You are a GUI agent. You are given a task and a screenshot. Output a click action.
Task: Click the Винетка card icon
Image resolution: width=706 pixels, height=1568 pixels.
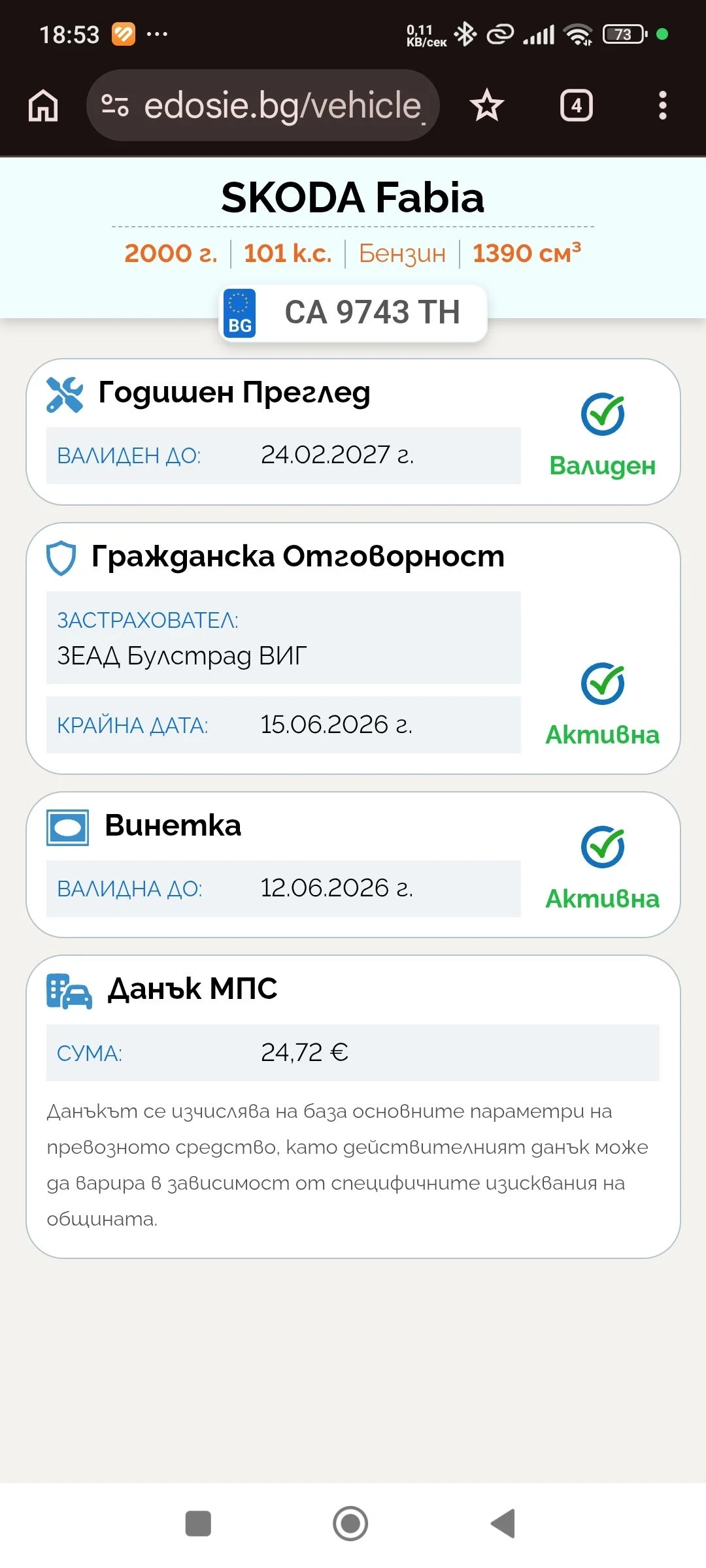point(67,825)
